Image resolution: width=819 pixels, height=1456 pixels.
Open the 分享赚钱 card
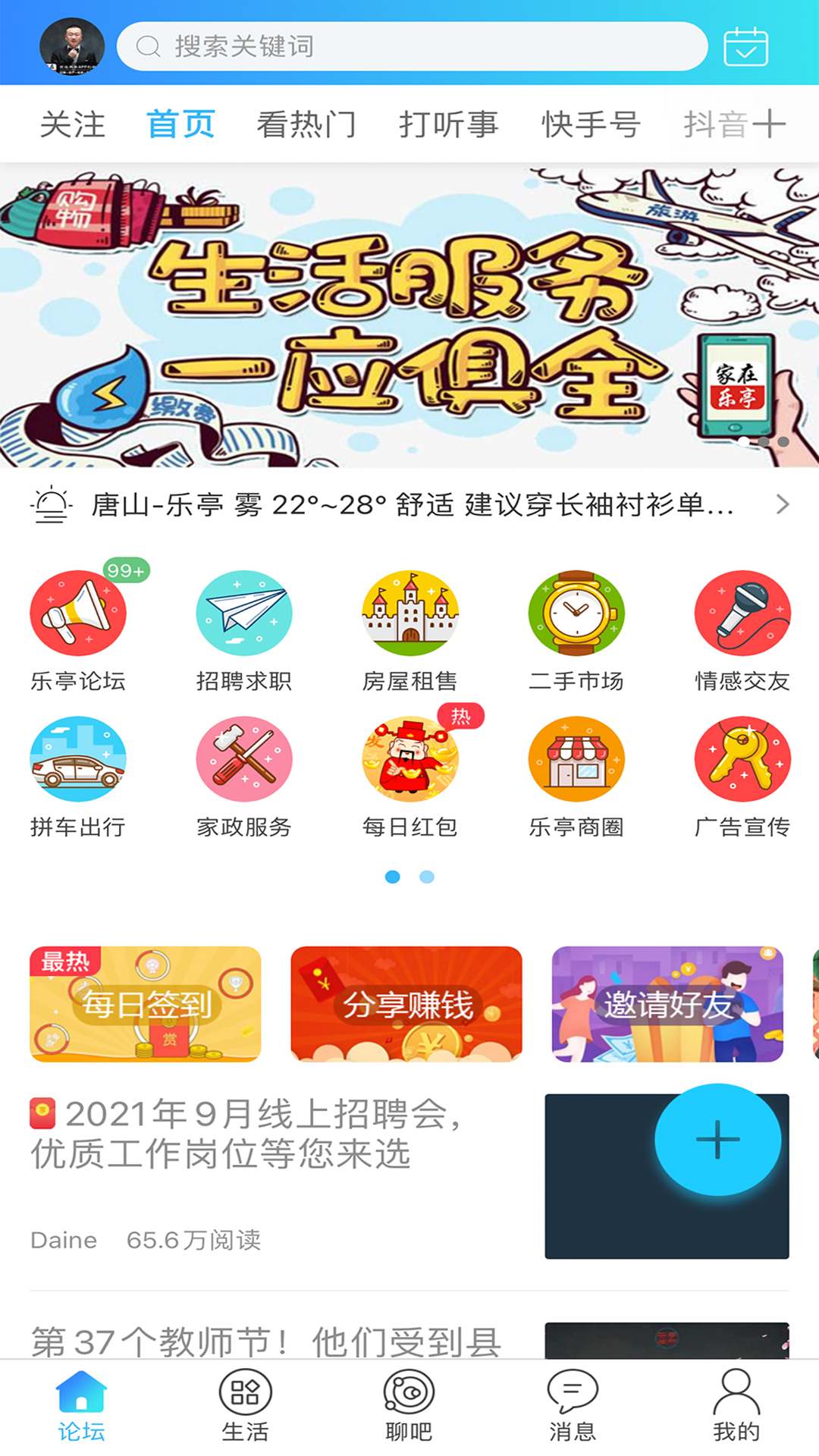pyautogui.click(x=406, y=1003)
